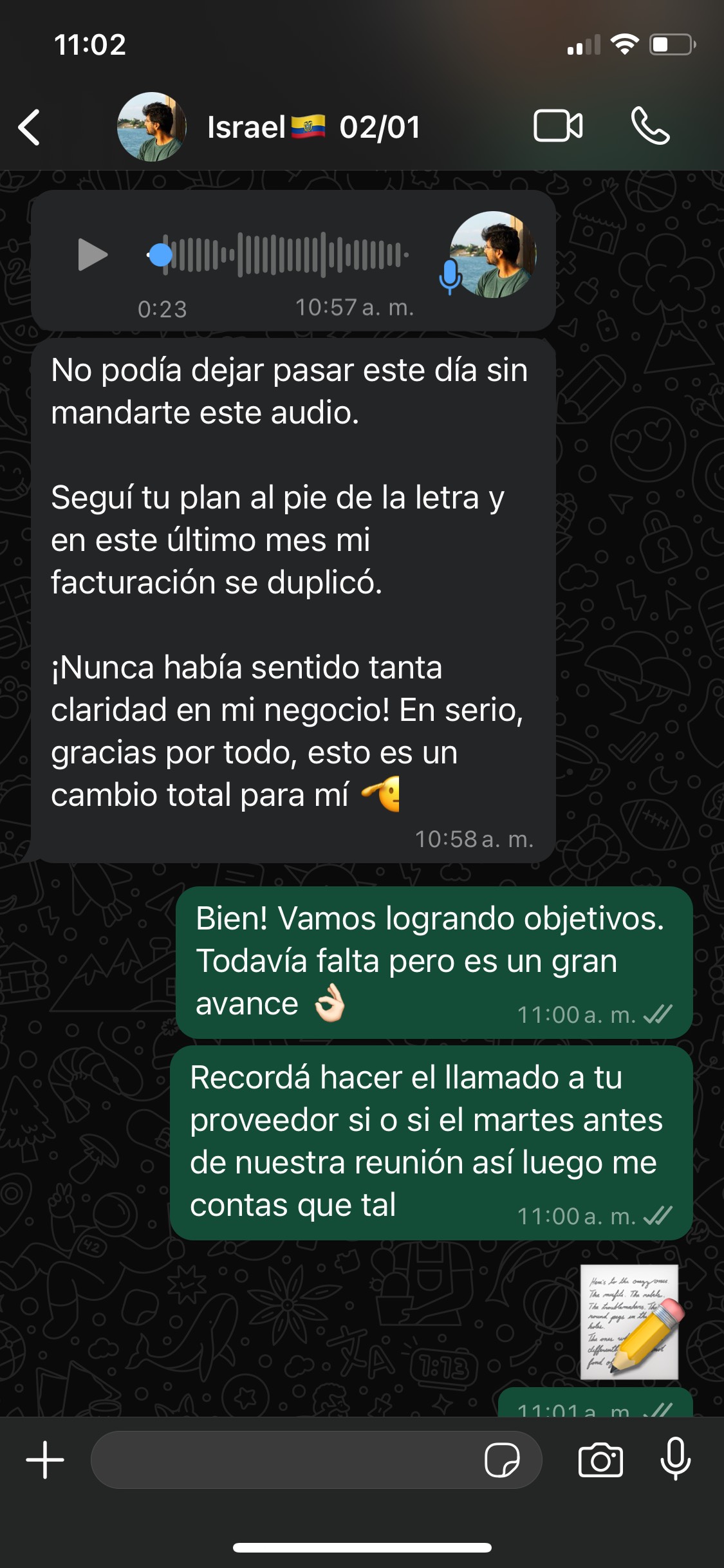Go back to the chat list
The width and height of the screenshot is (724, 1568).
pos(30,127)
